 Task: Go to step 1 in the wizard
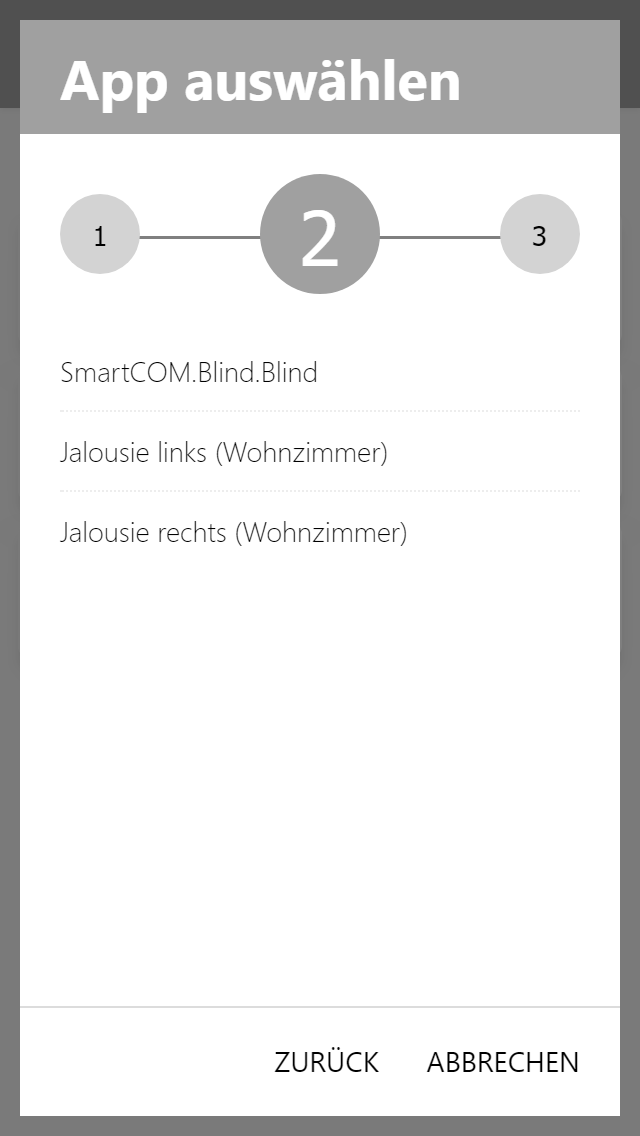tap(100, 237)
